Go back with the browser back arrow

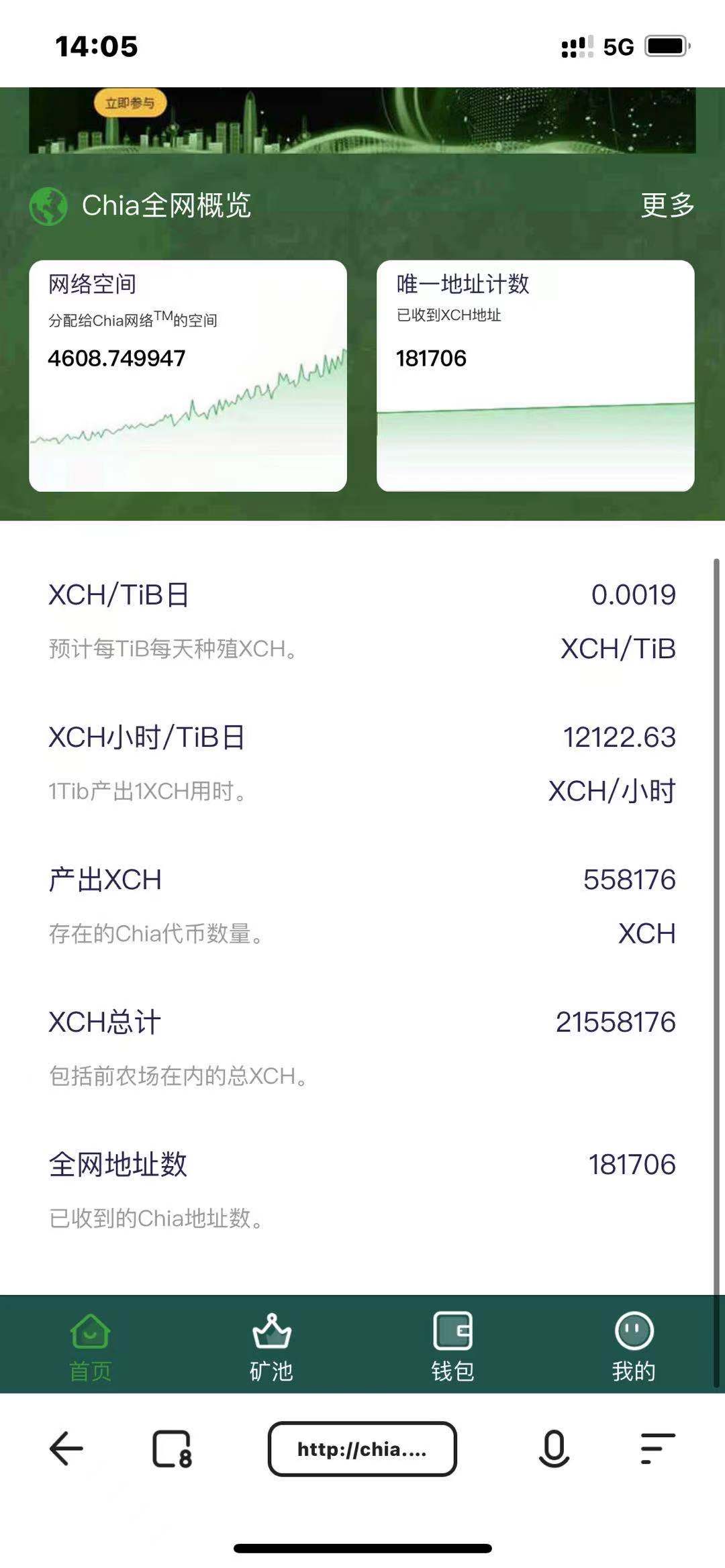66,1449
